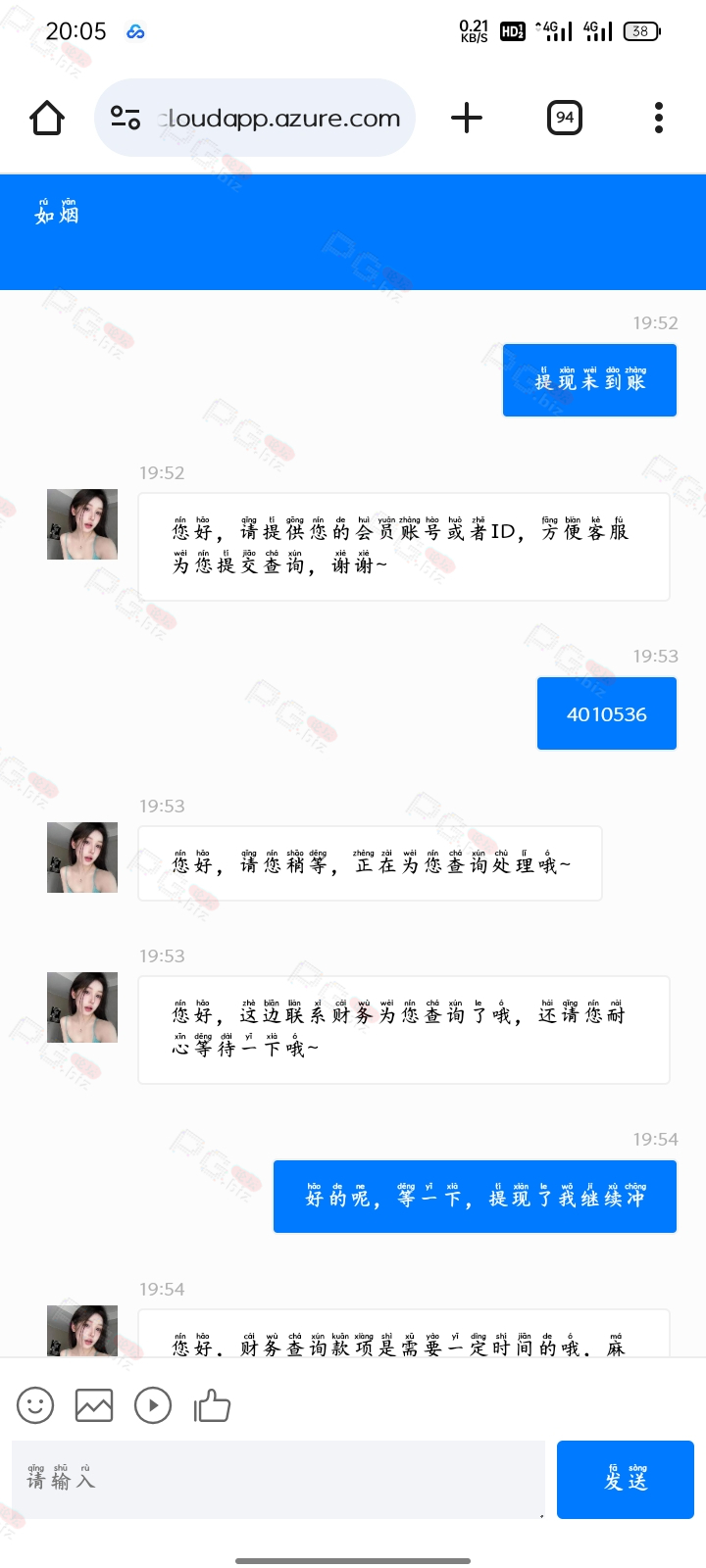The width and height of the screenshot is (706, 1568).
Task: Send a thumbs-up
Action: [212, 1405]
